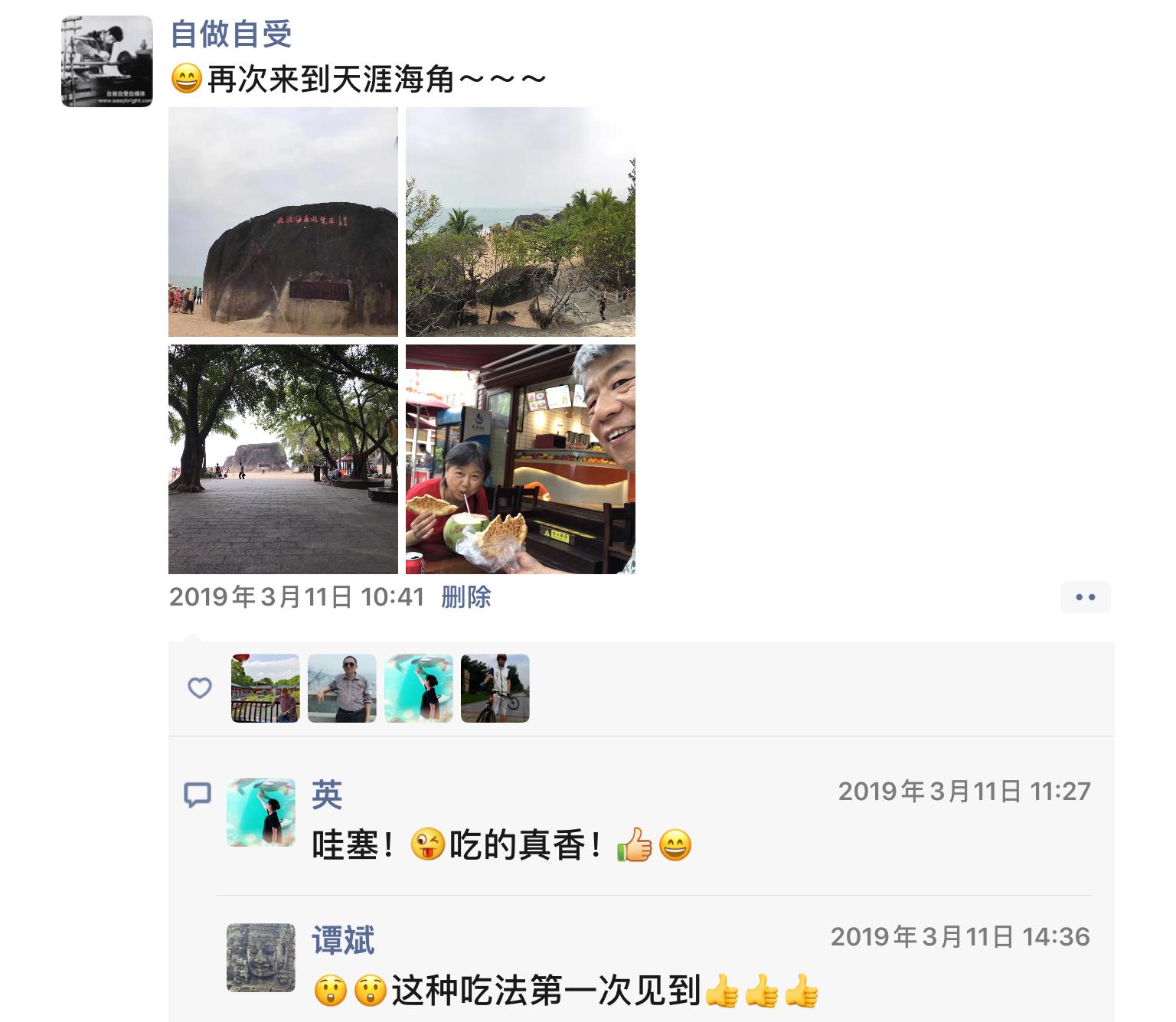Open the first liker's pavilion avatar
The image size is (1176, 1022).
[x=266, y=688]
